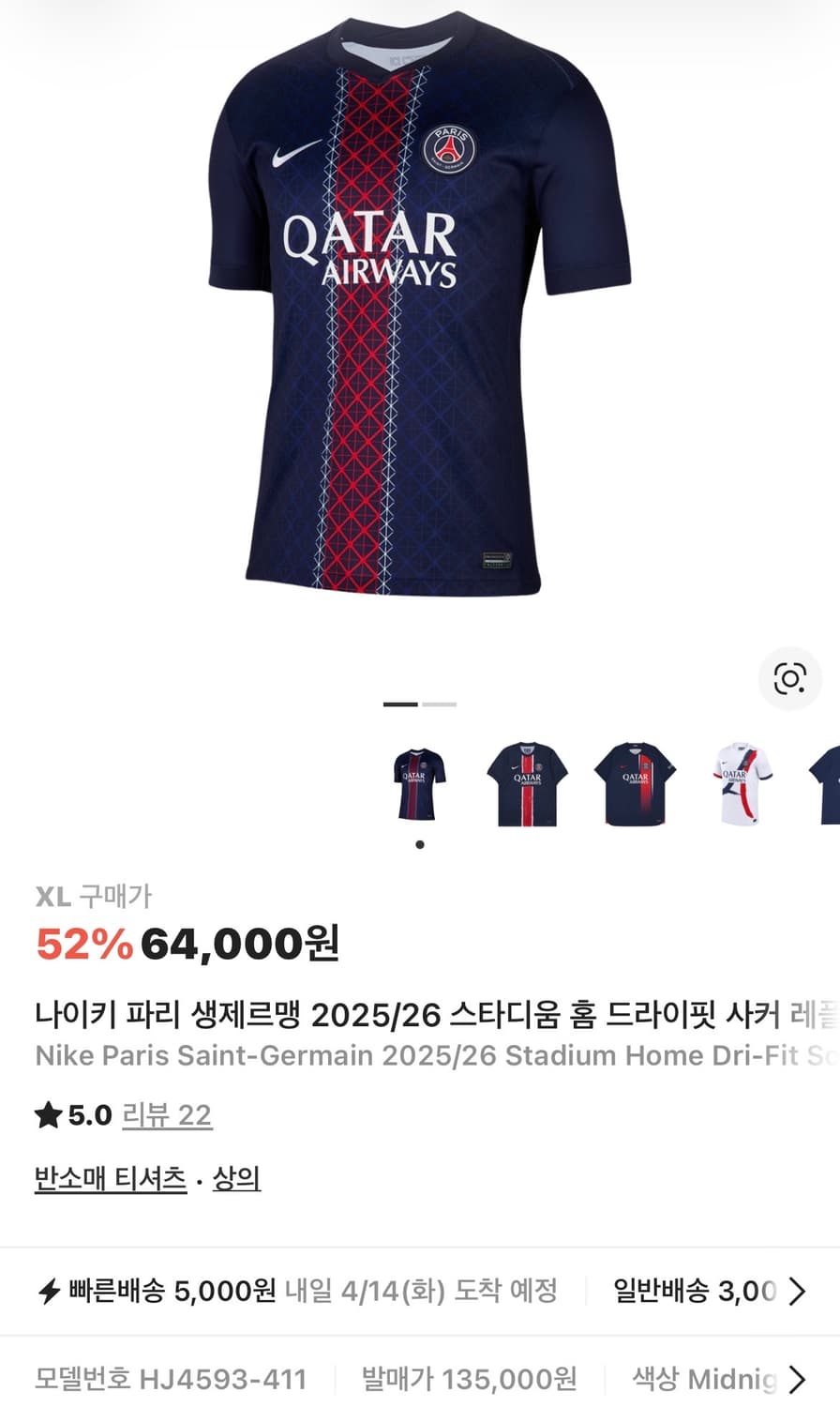Click the XL size label to change size
The height and width of the screenshot is (1407, 840).
pyautogui.click(x=52, y=897)
